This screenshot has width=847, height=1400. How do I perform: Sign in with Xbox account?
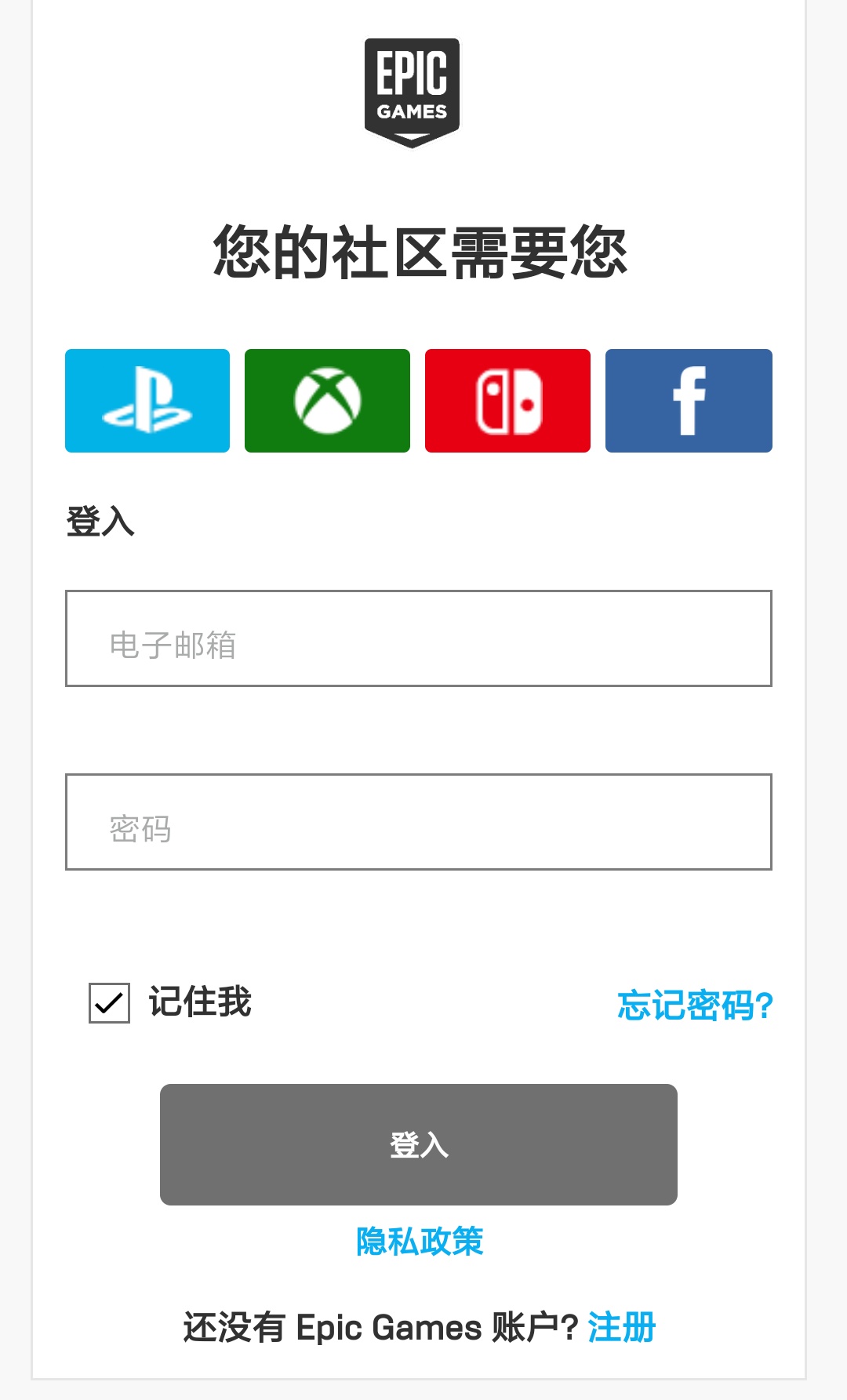tap(327, 401)
